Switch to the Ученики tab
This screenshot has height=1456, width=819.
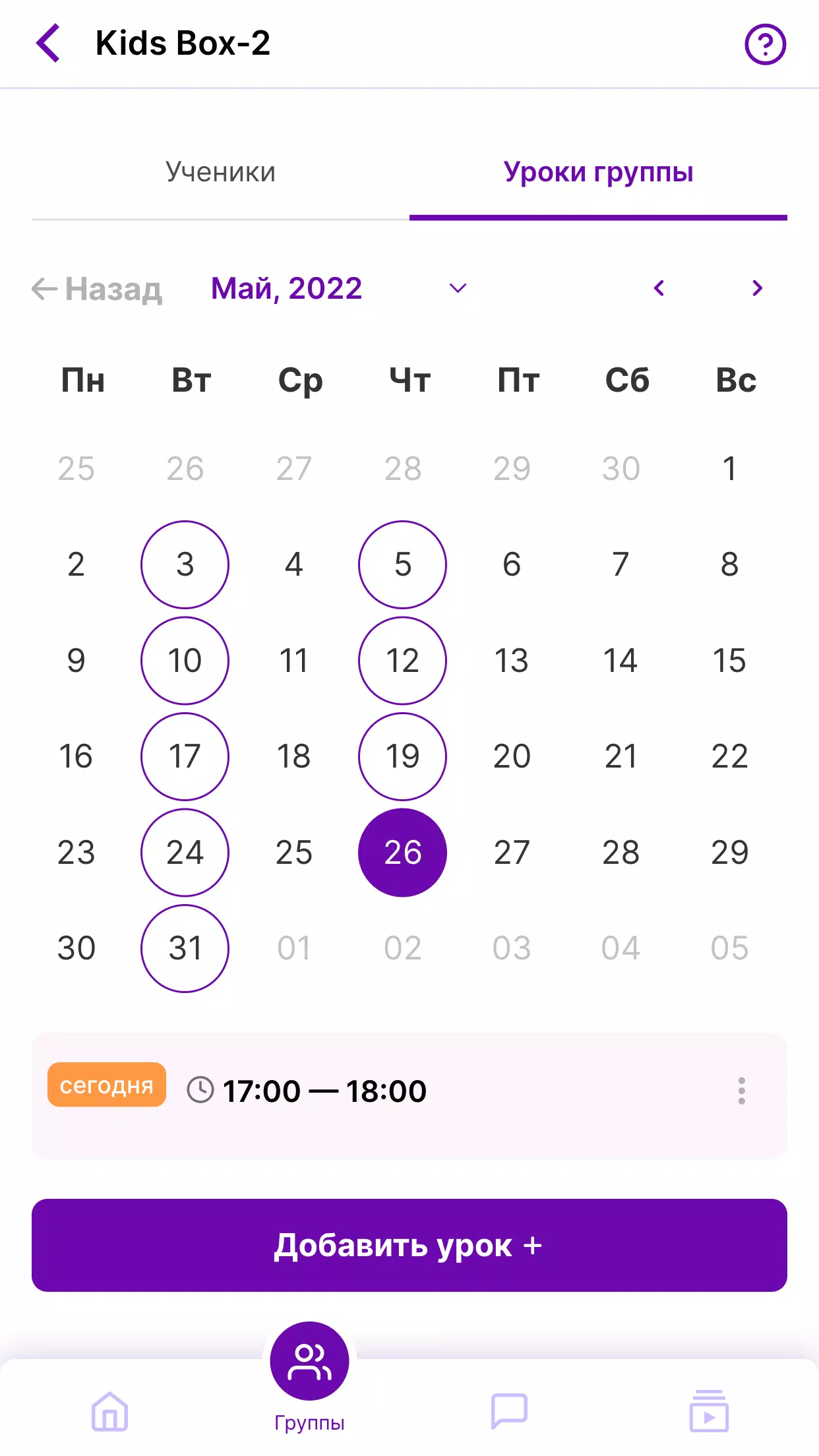220,172
